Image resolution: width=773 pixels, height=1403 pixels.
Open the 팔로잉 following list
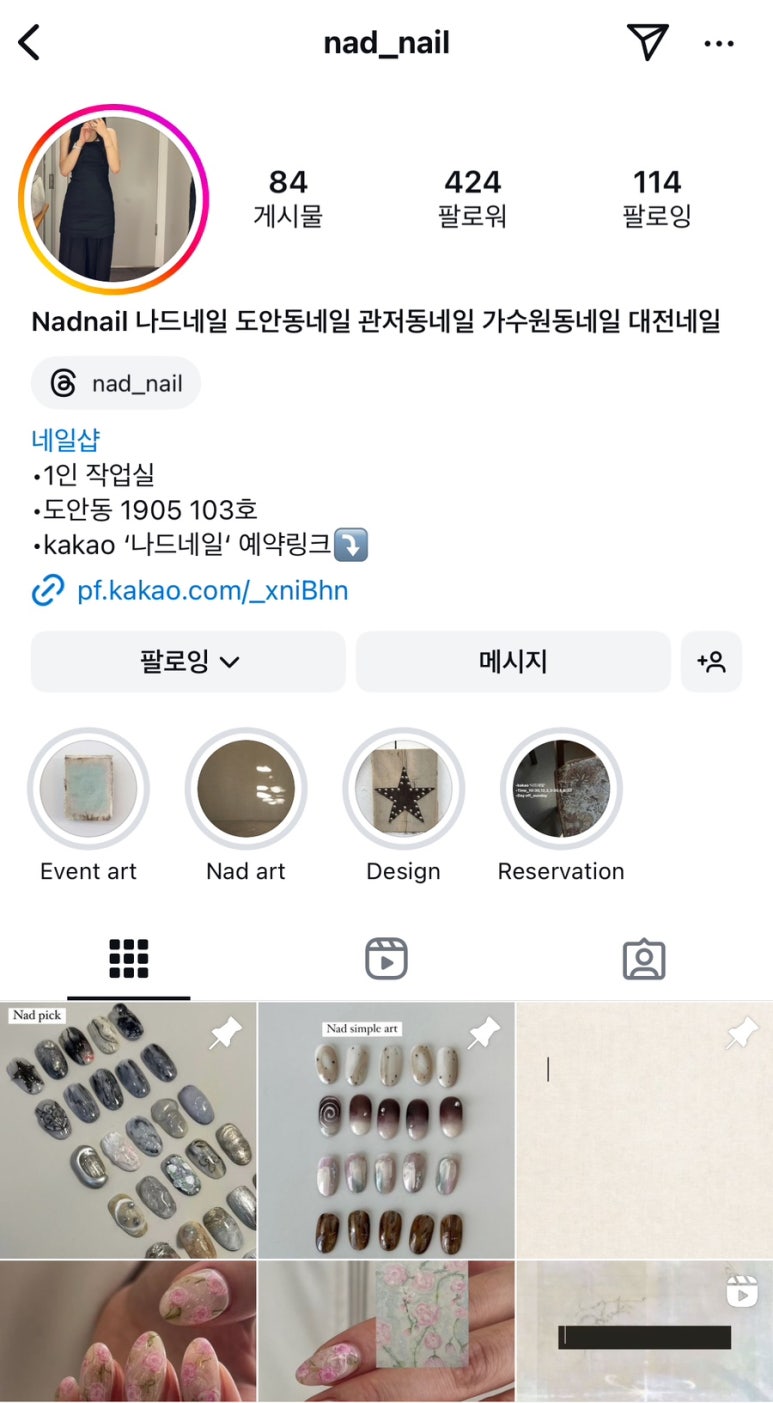[656, 197]
